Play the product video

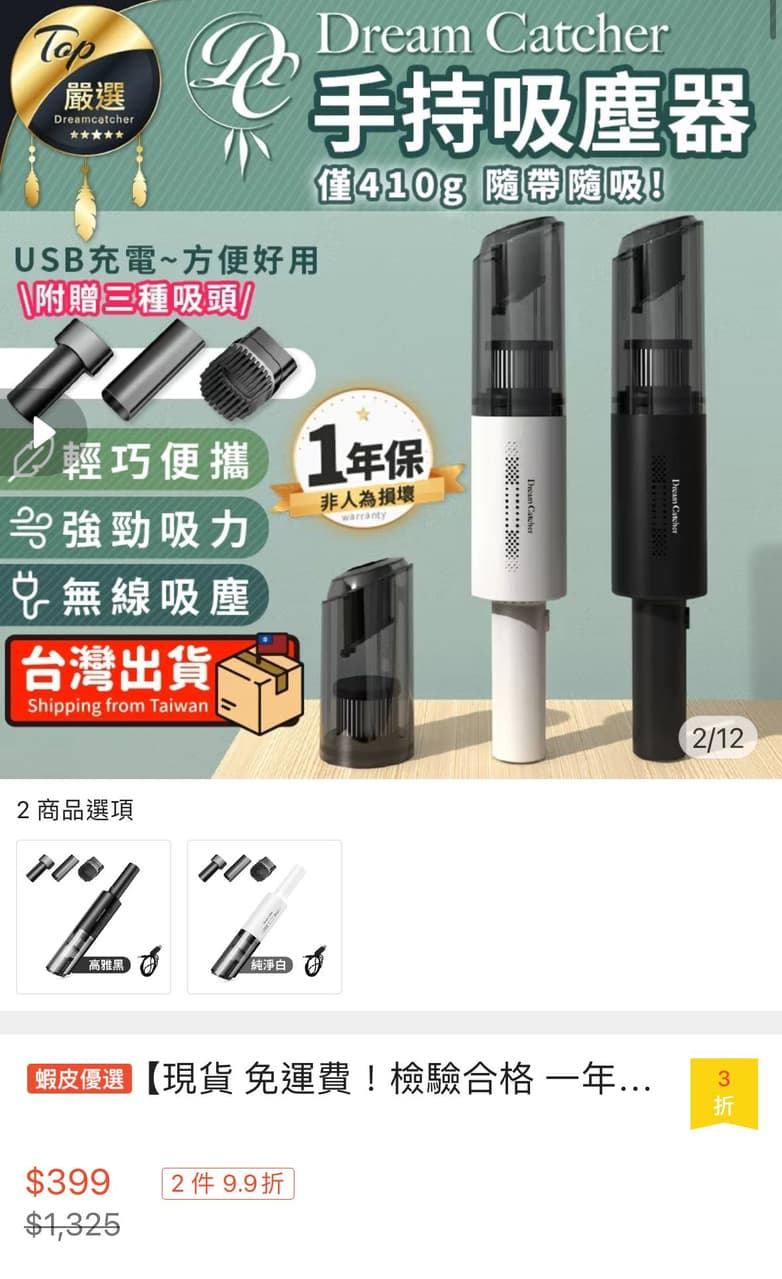tap(42, 432)
